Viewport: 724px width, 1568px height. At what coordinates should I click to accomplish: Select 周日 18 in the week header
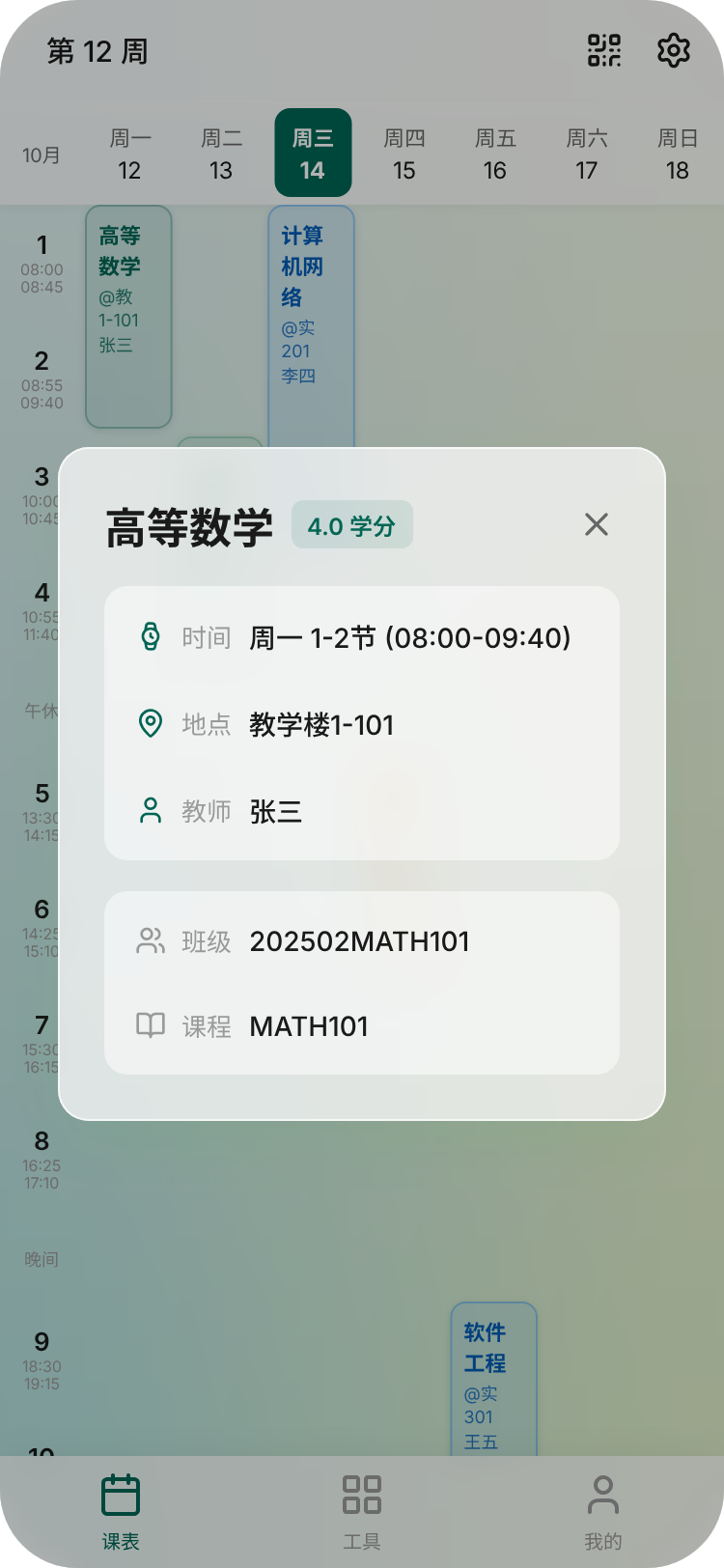coord(676,153)
